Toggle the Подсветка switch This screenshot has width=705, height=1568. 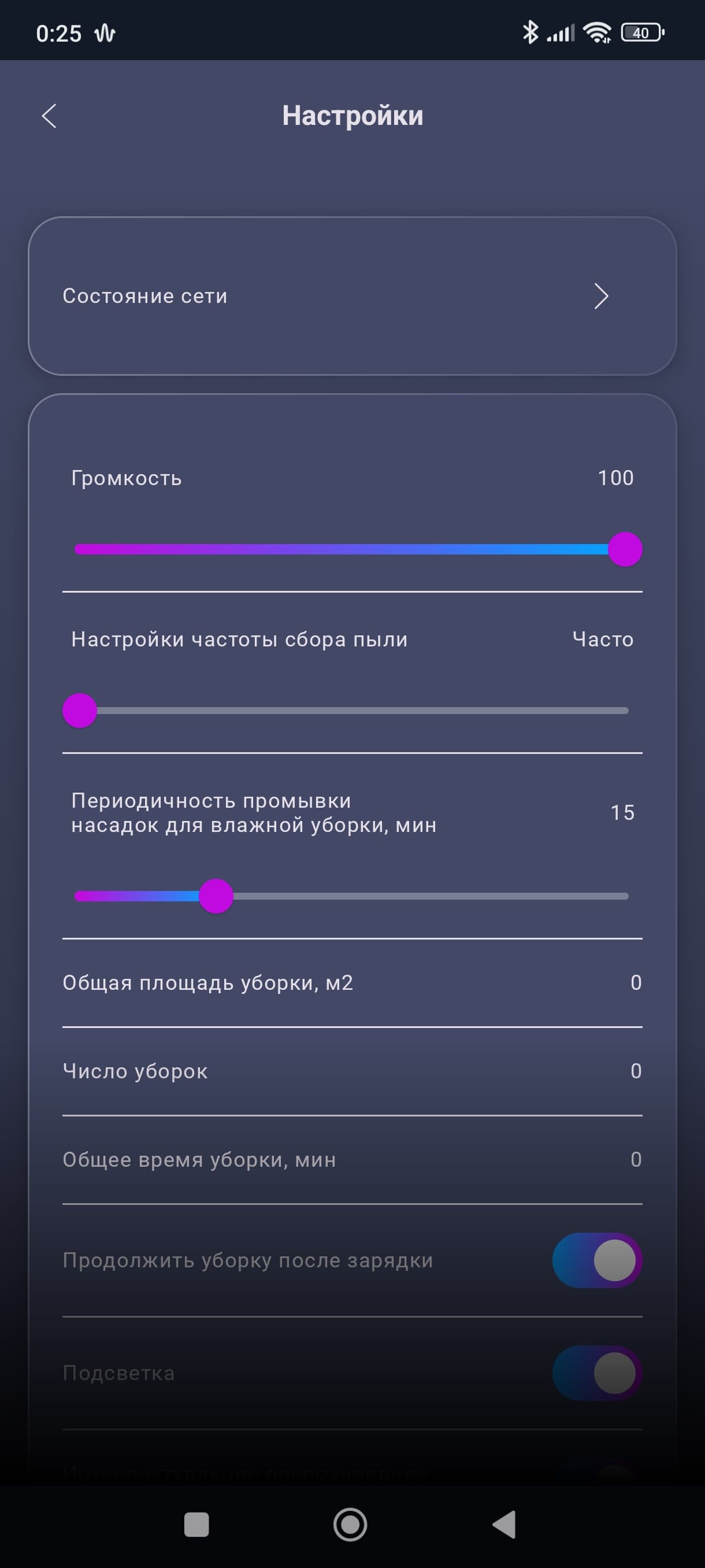(598, 1373)
